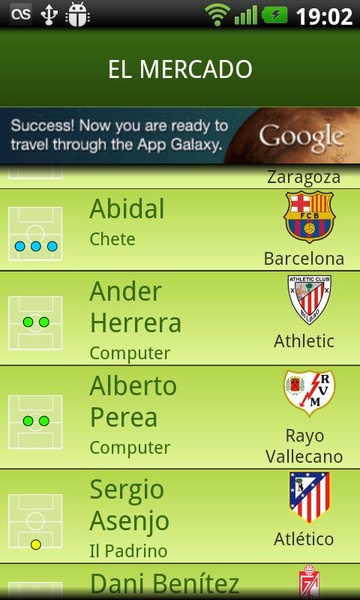The image size is (360, 600).
Task: Open Alberto Perea's player entry
Action: click(x=180, y=417)
